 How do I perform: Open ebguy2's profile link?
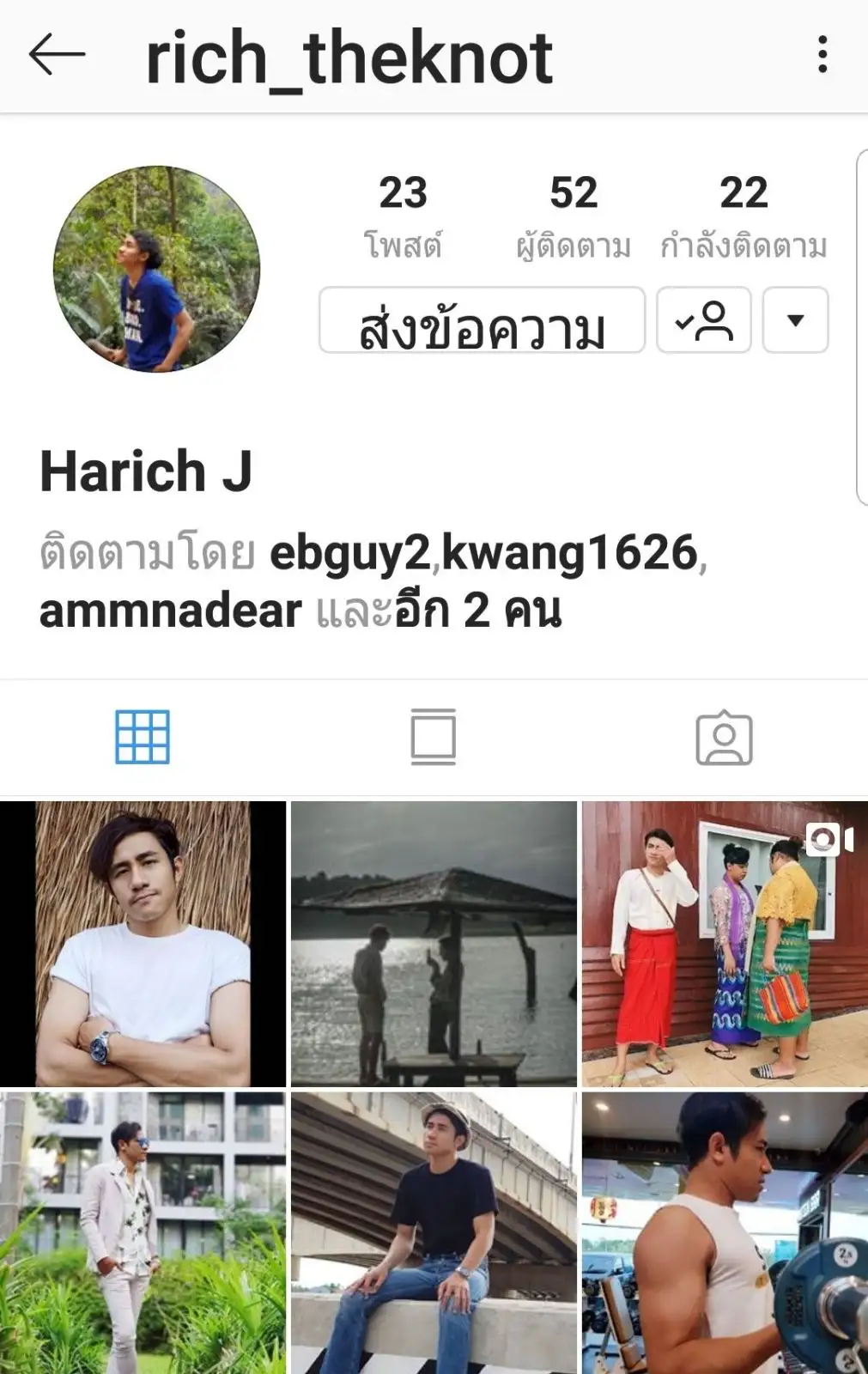tap(349, 552)
